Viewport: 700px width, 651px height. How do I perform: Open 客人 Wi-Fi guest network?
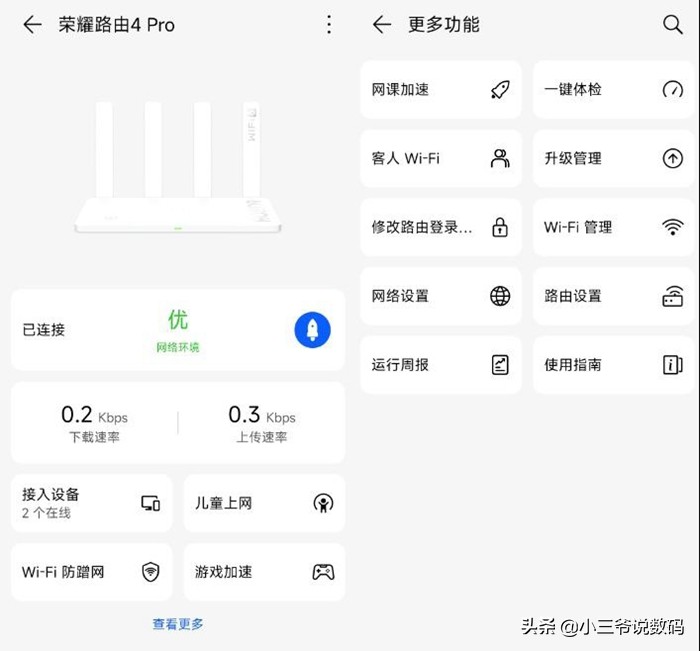coord(441,158)
